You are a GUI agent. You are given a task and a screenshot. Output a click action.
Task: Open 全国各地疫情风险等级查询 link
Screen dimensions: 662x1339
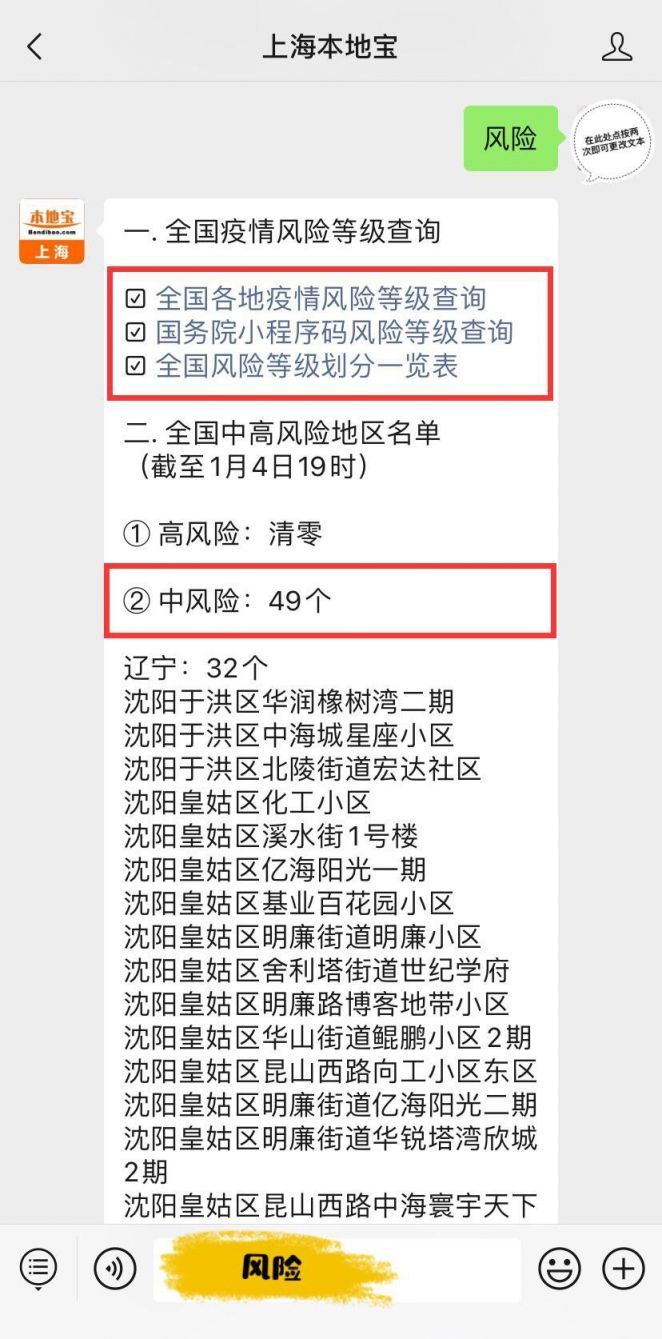point(320,298)
